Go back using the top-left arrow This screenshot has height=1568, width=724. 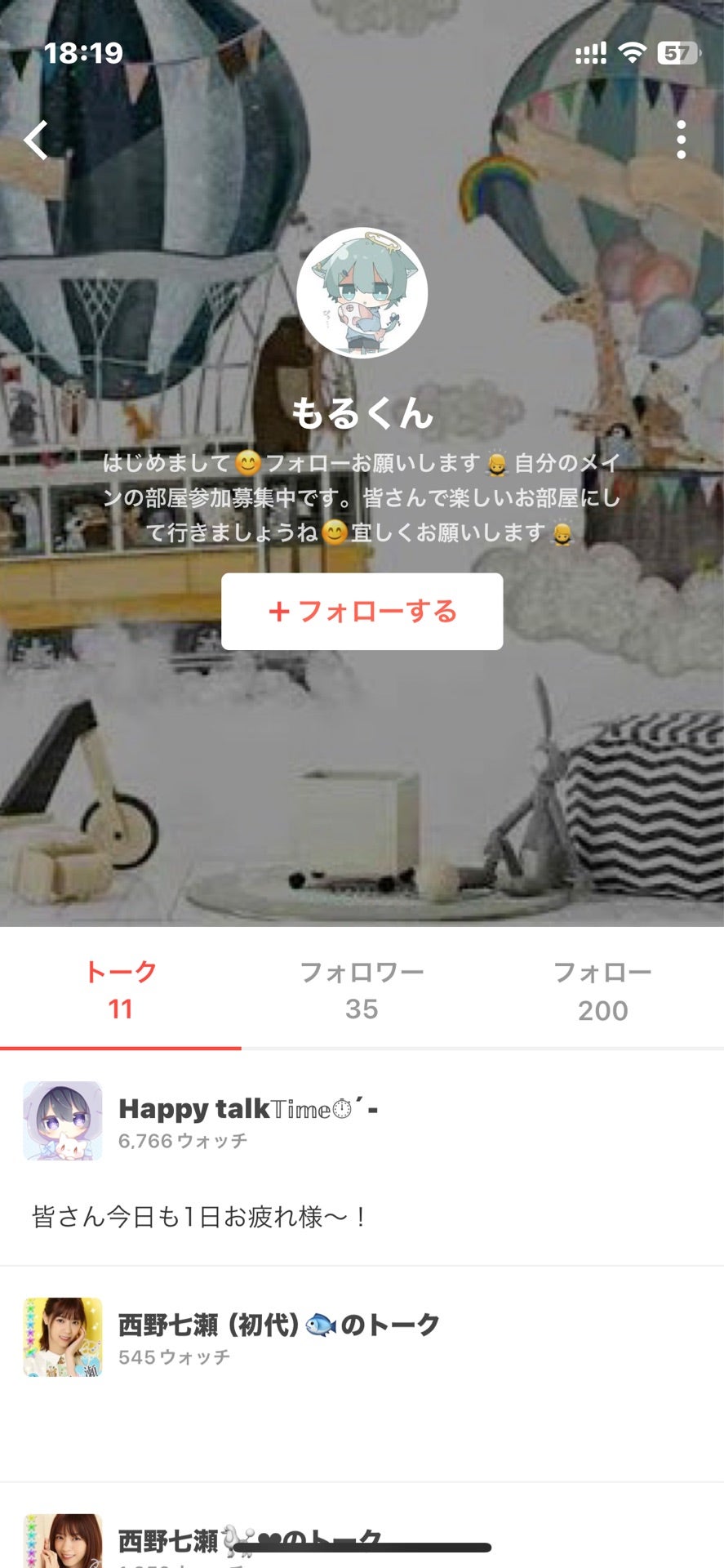click(x=37, y=140)
